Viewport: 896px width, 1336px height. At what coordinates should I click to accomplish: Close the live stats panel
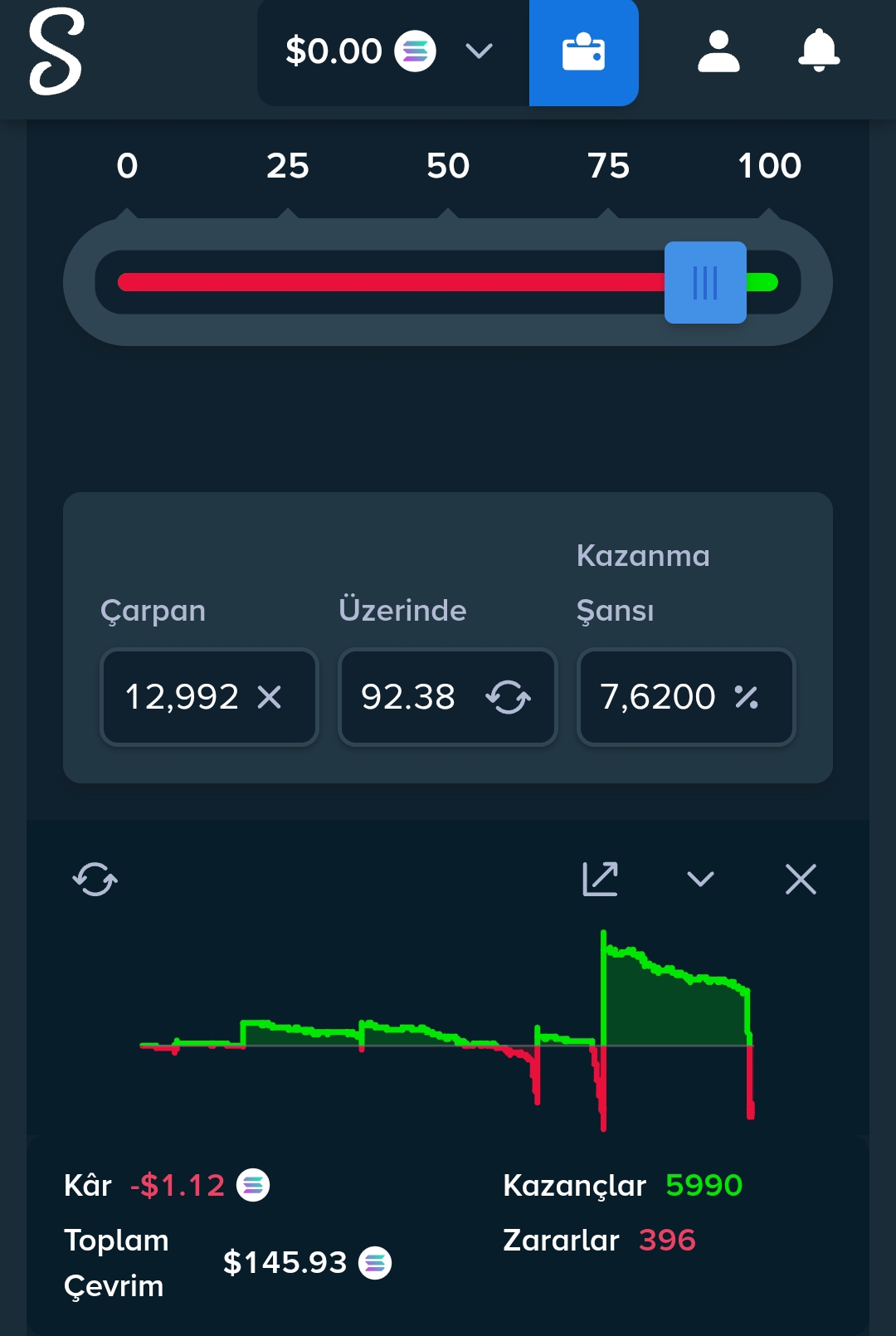click(801, 880)
